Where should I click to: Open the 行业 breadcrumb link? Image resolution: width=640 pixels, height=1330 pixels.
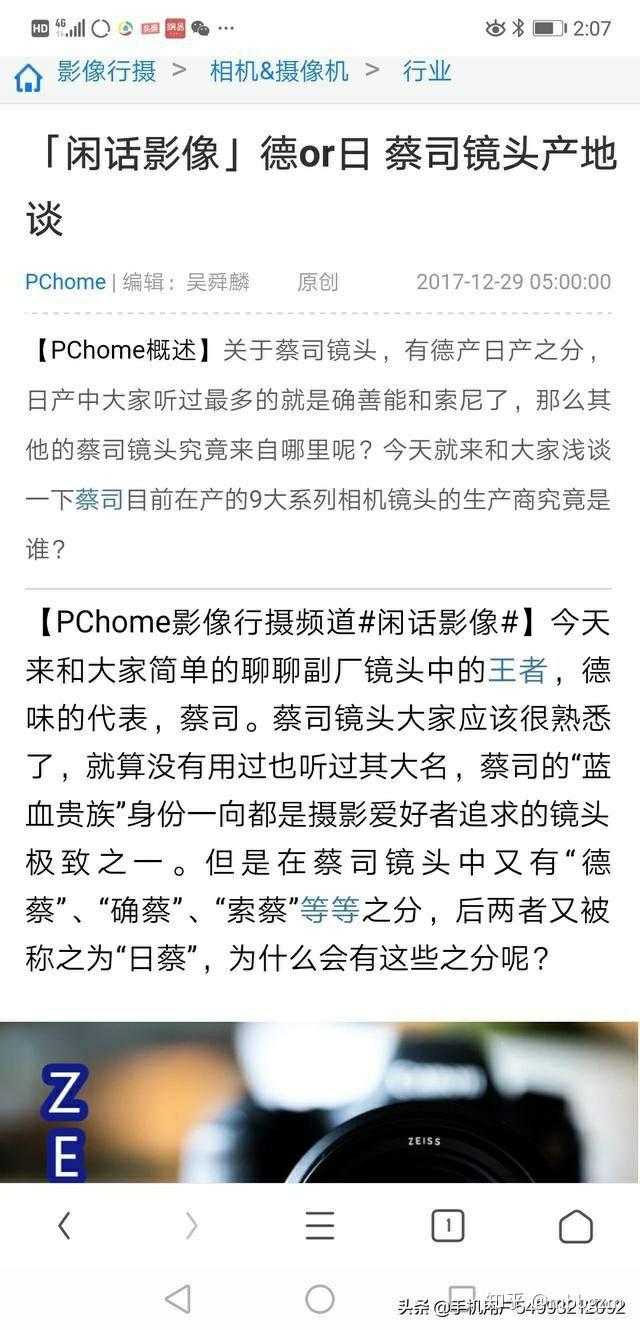427,71
